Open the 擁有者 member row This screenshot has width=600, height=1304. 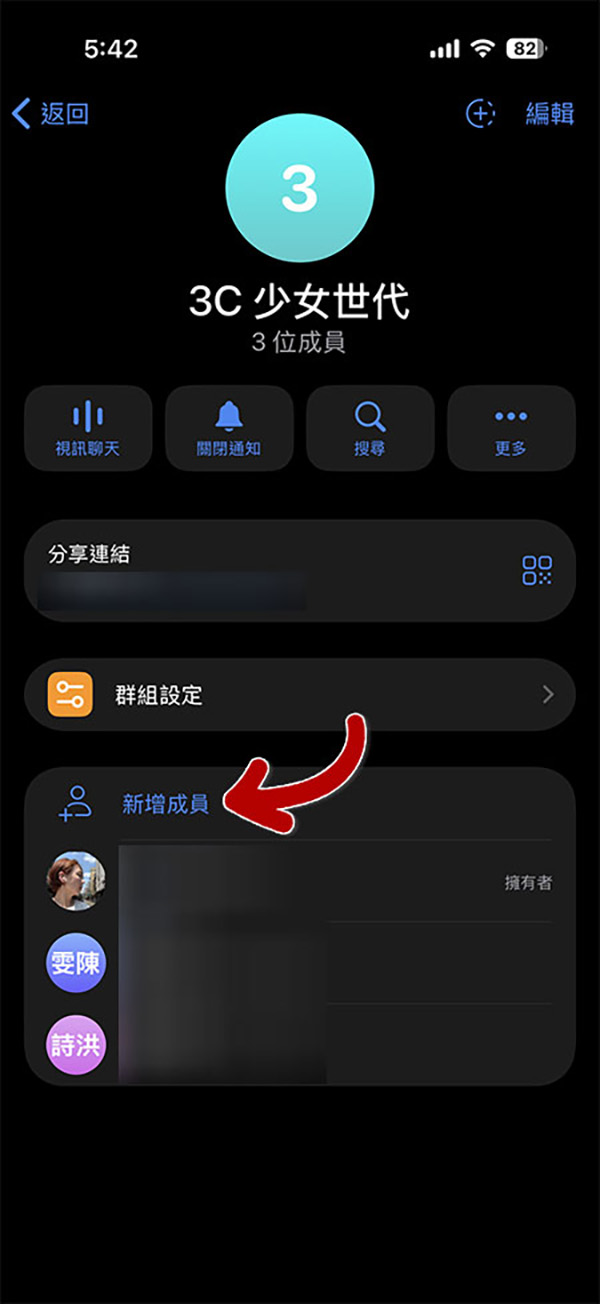[x=330, y=882]
